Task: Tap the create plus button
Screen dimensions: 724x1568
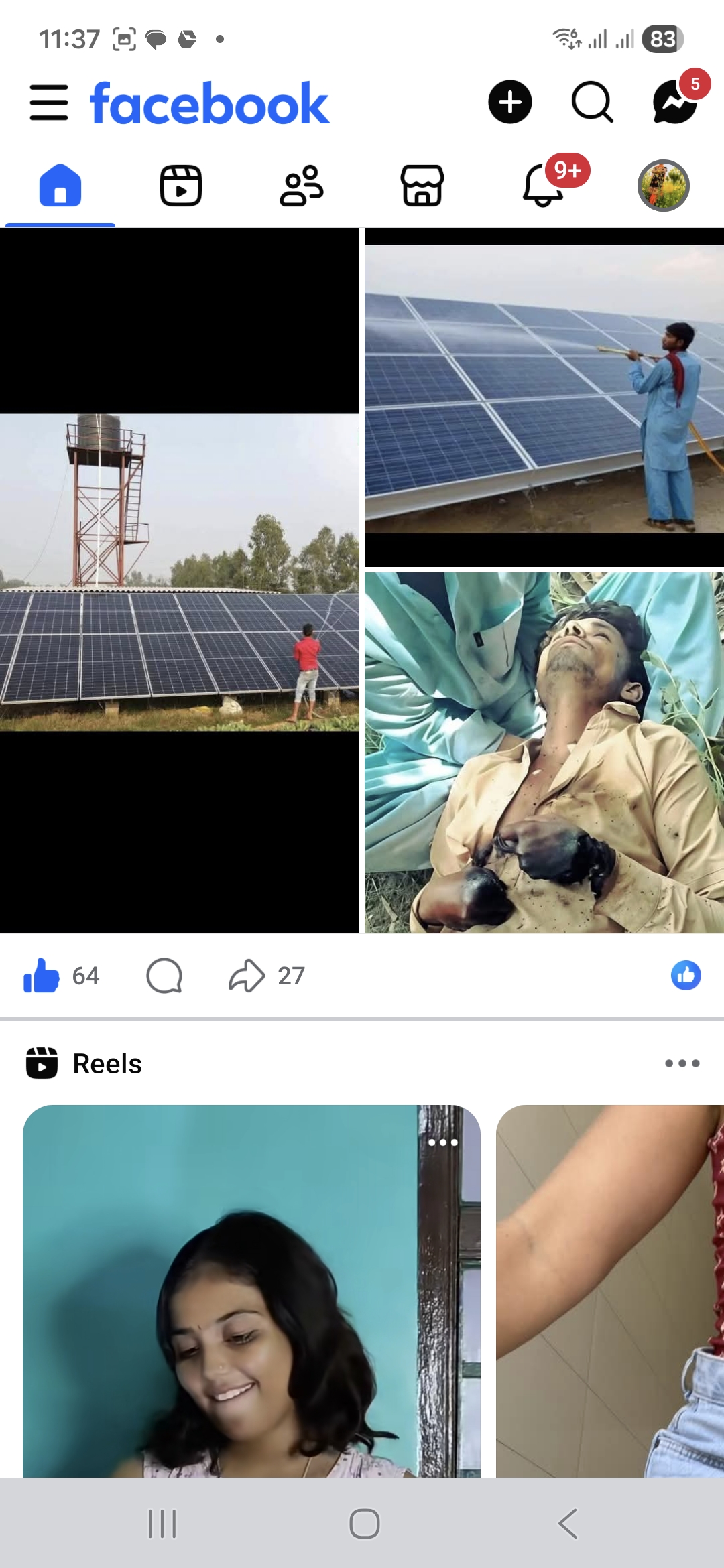Action: click(x=509, y=103)
